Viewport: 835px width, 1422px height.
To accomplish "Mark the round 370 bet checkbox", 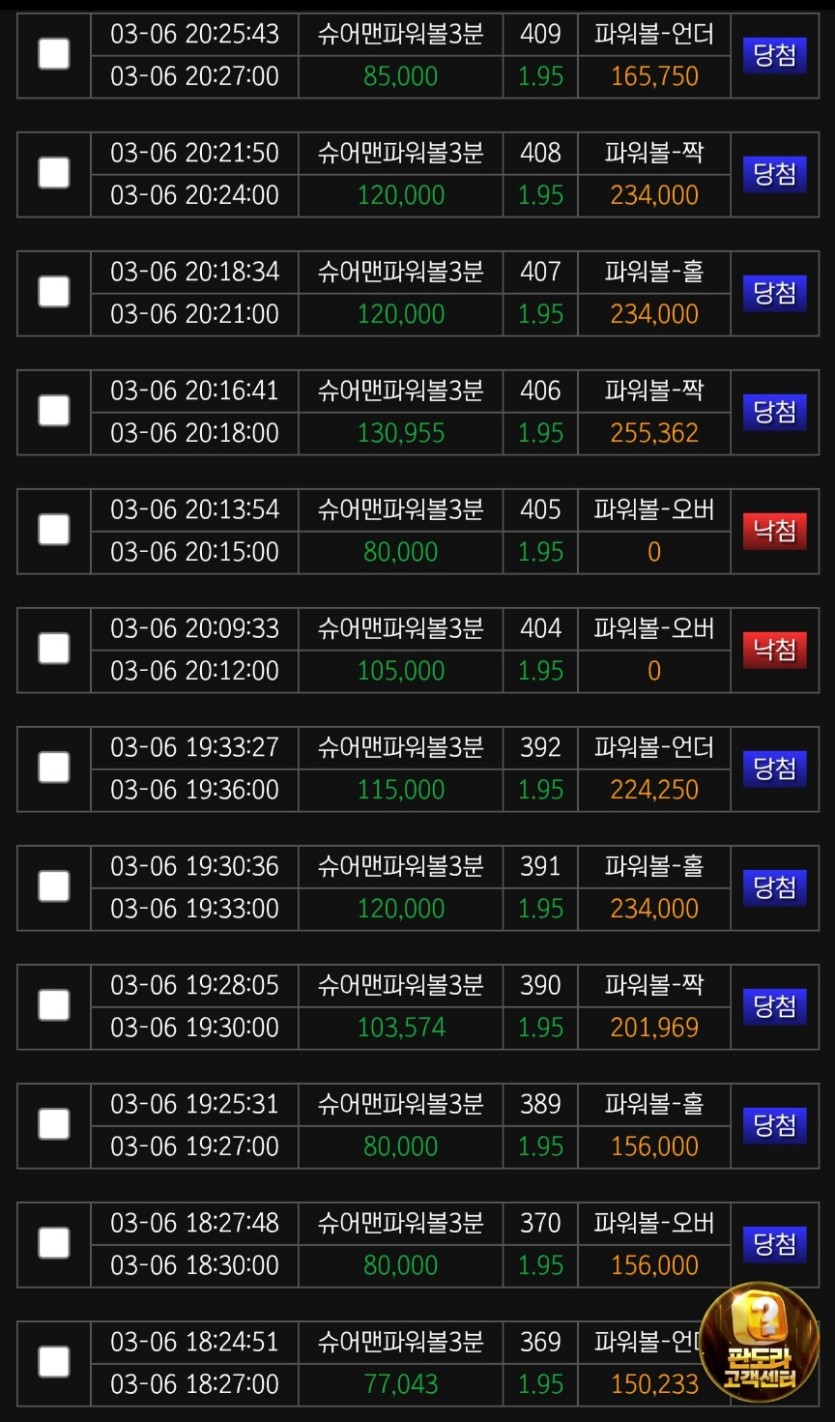I will pyautogui.click(x=54, y=1243).
